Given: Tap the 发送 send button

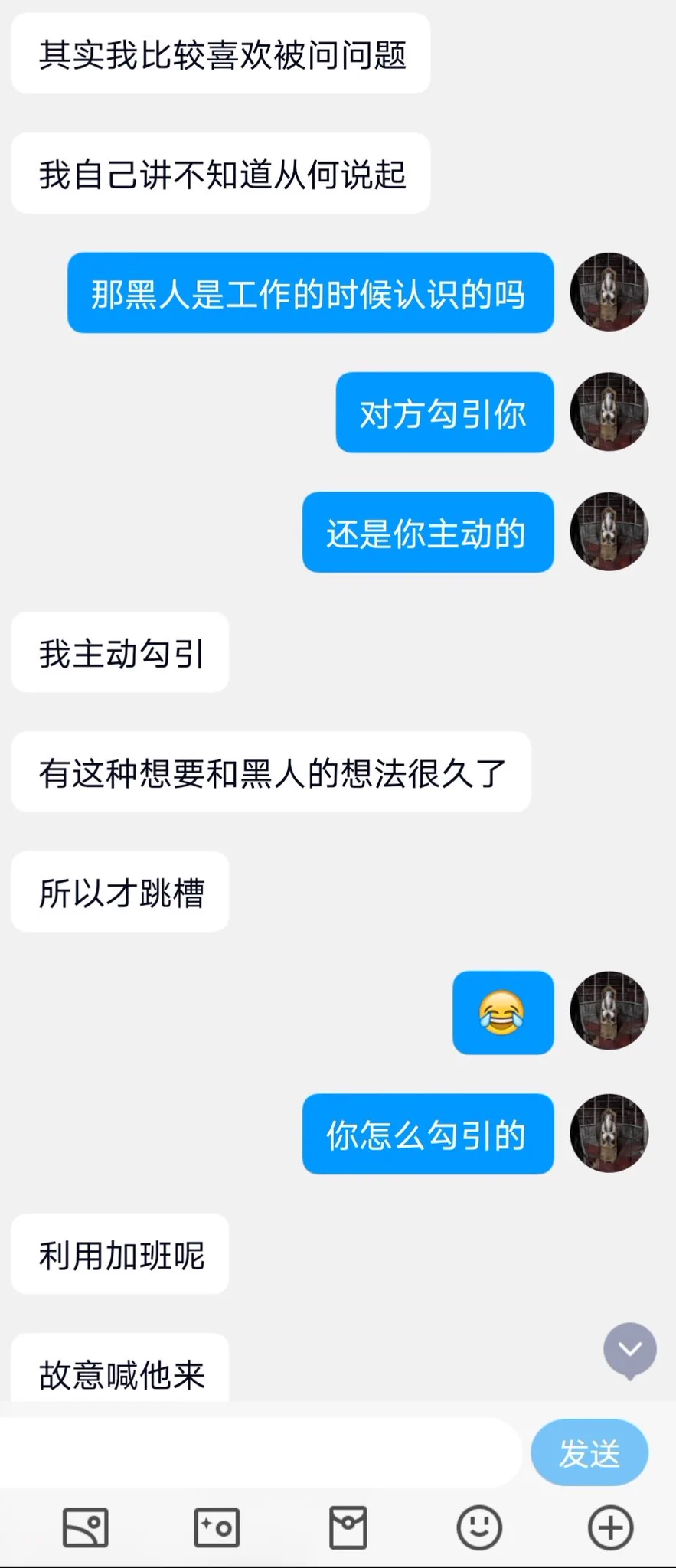Looking at the screenshot, I should [589, 1452].
